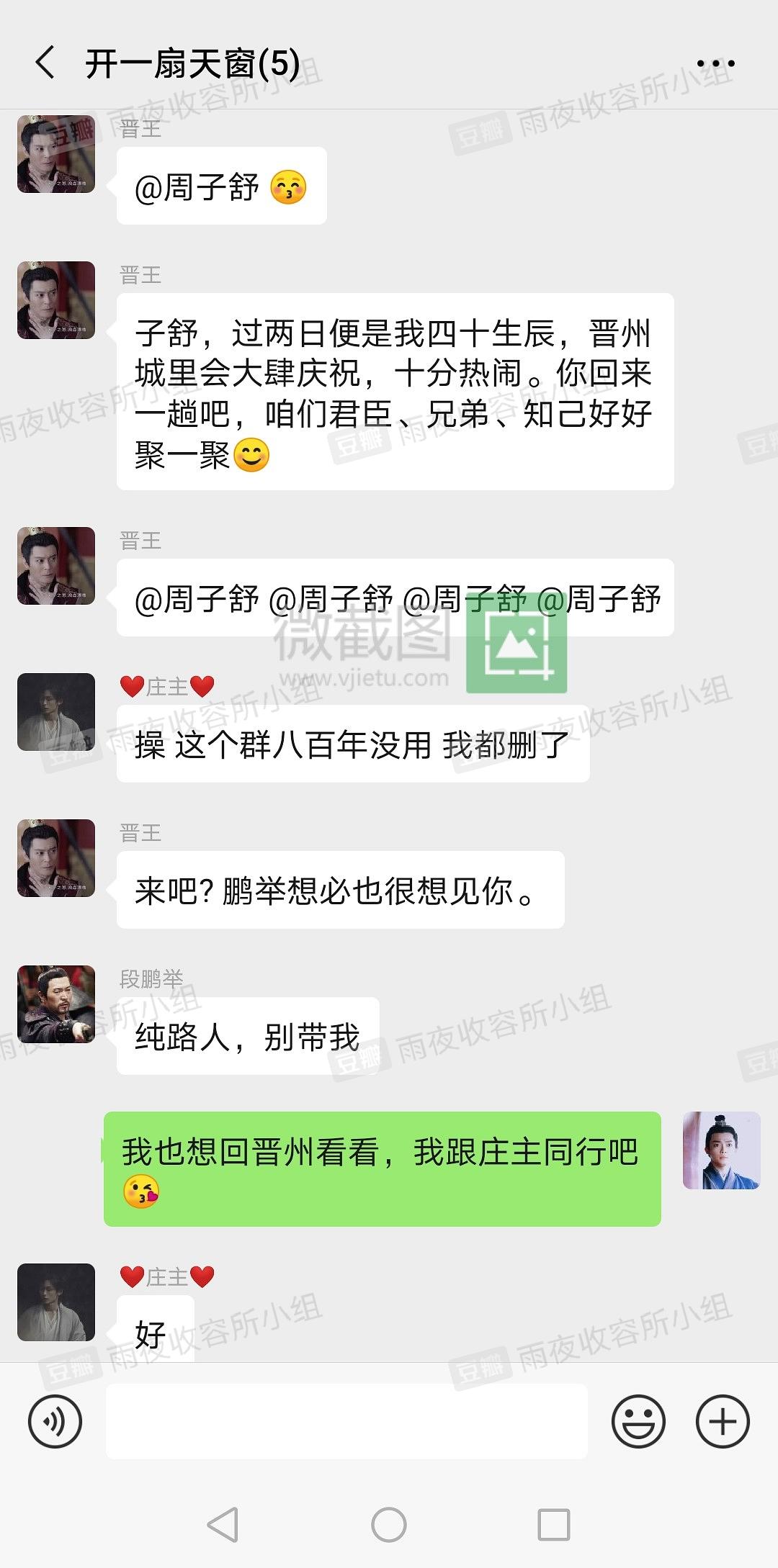
Task: Tap my own avatar beside the green message
Action: click(x=722, y=1150)
